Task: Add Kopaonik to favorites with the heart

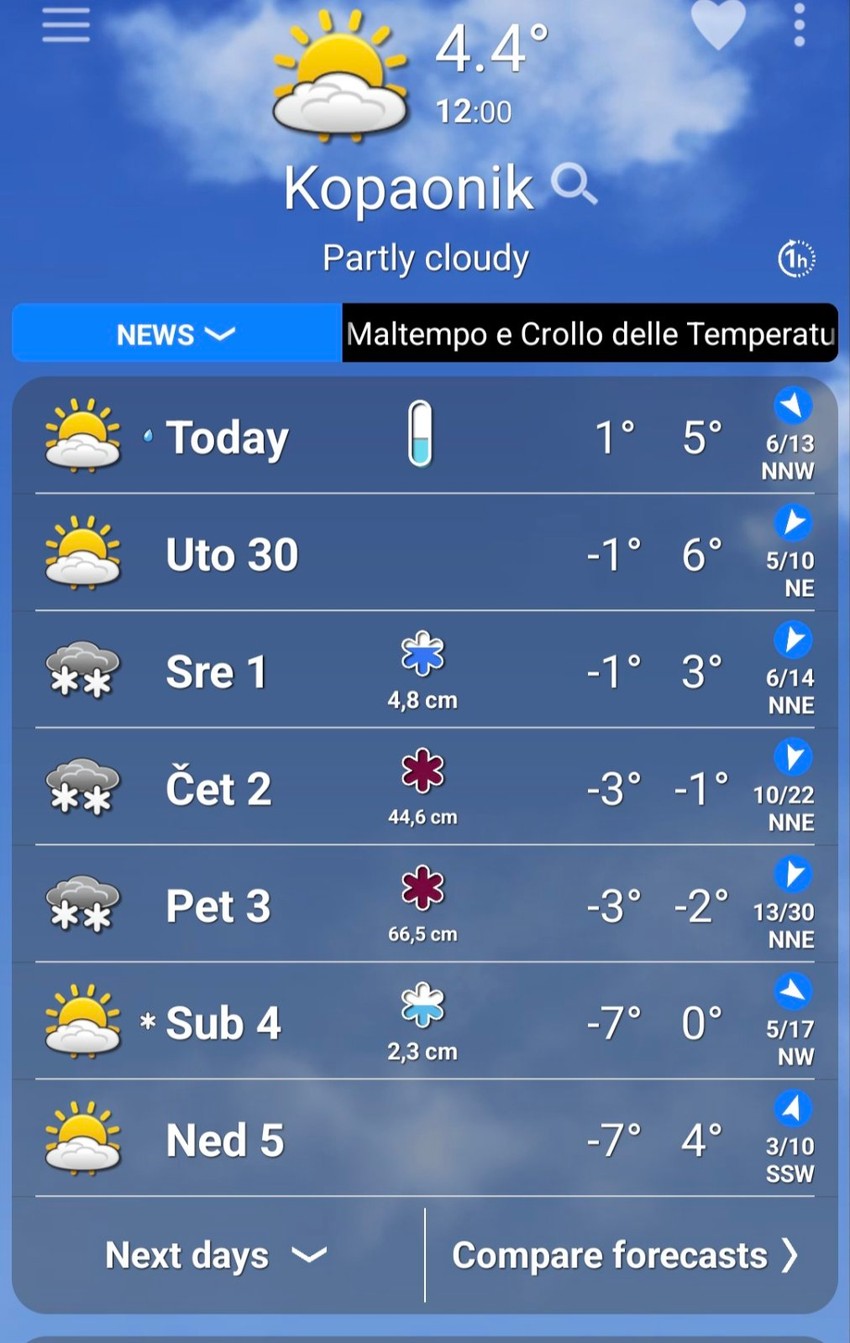Action: point(718,25)
